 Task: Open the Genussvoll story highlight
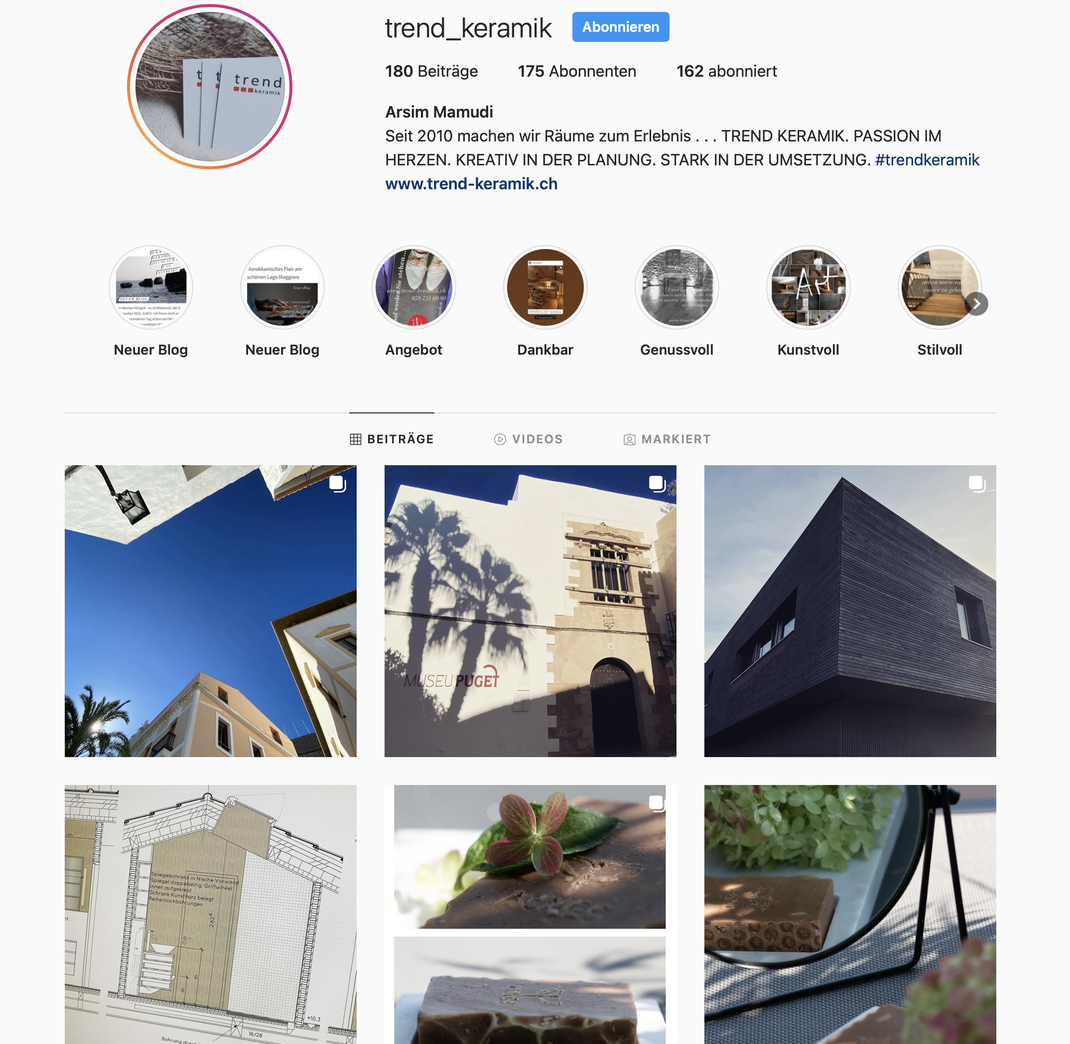677,288
